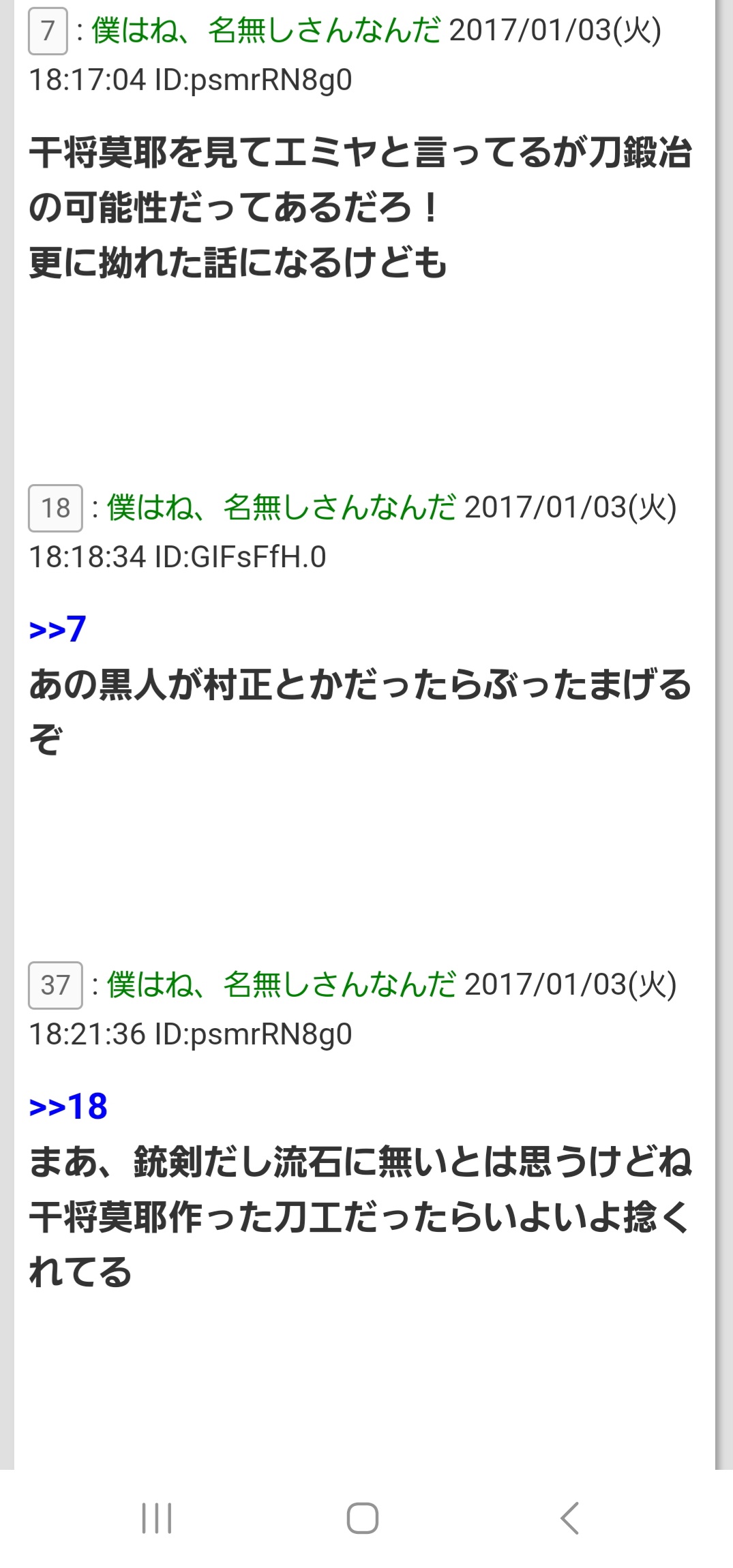The image size is (733, 1568).
Task: Tap the post number 18 box
Action: (55, 508)
